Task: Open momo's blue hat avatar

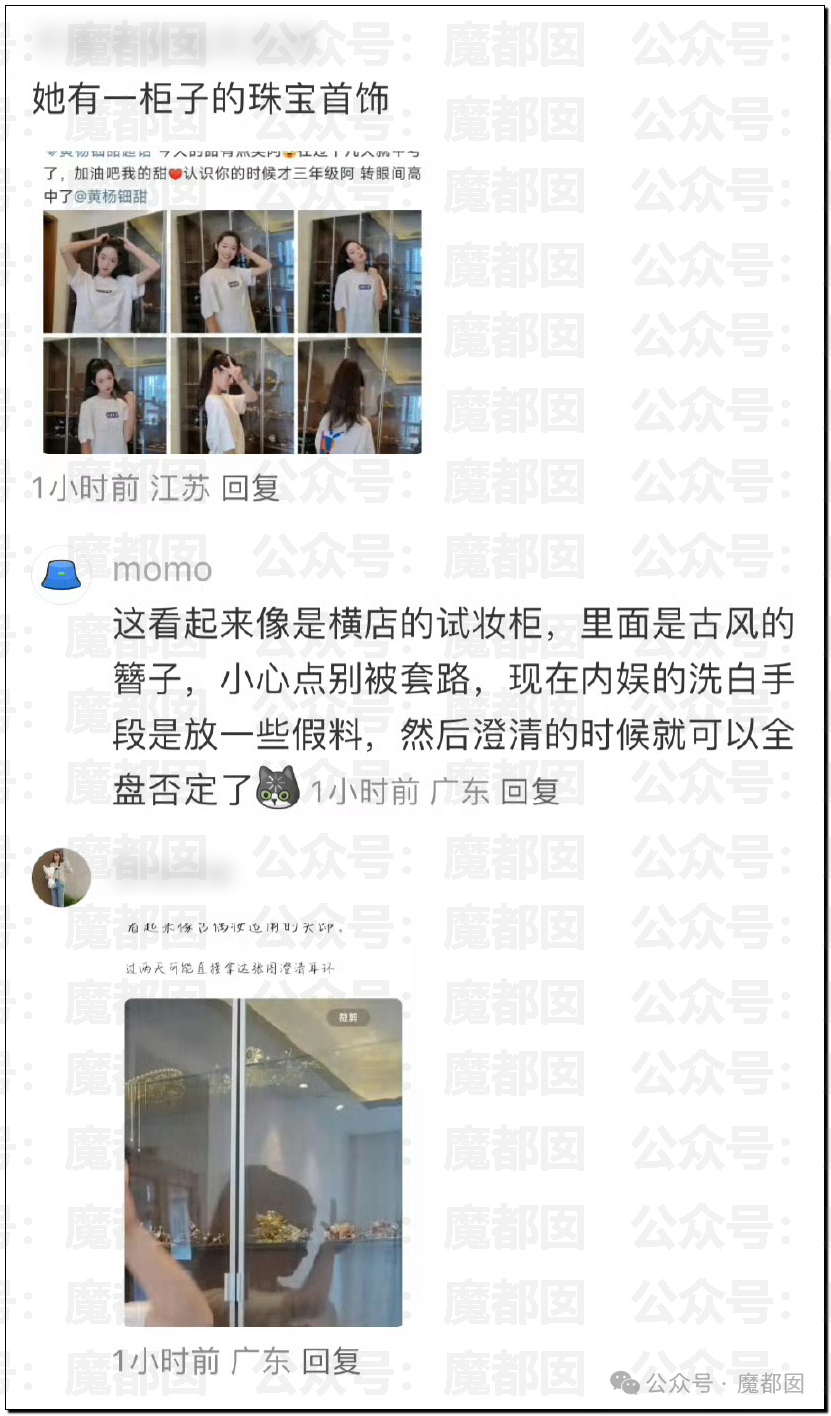Action: (62, 574)
